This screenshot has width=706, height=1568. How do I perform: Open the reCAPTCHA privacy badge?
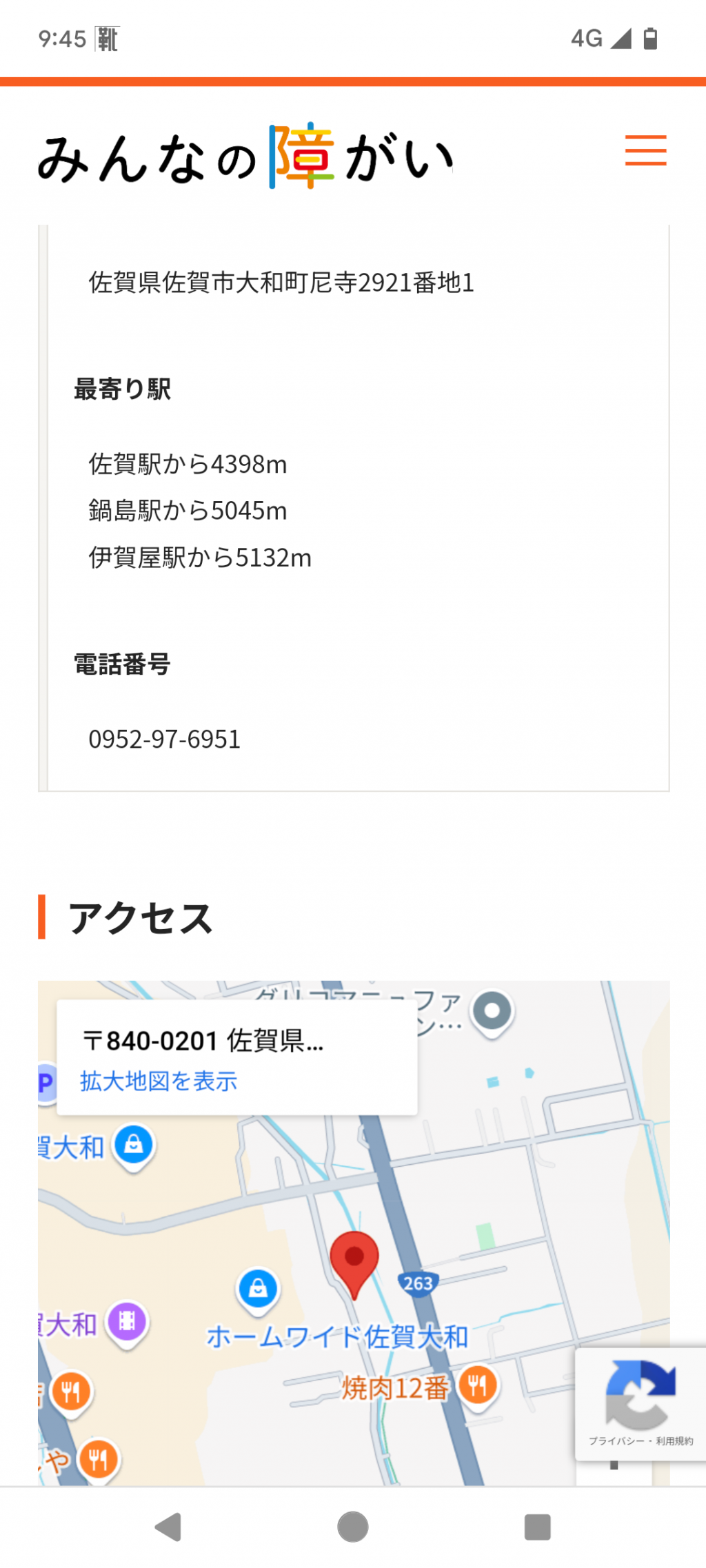coord(641,1404)
